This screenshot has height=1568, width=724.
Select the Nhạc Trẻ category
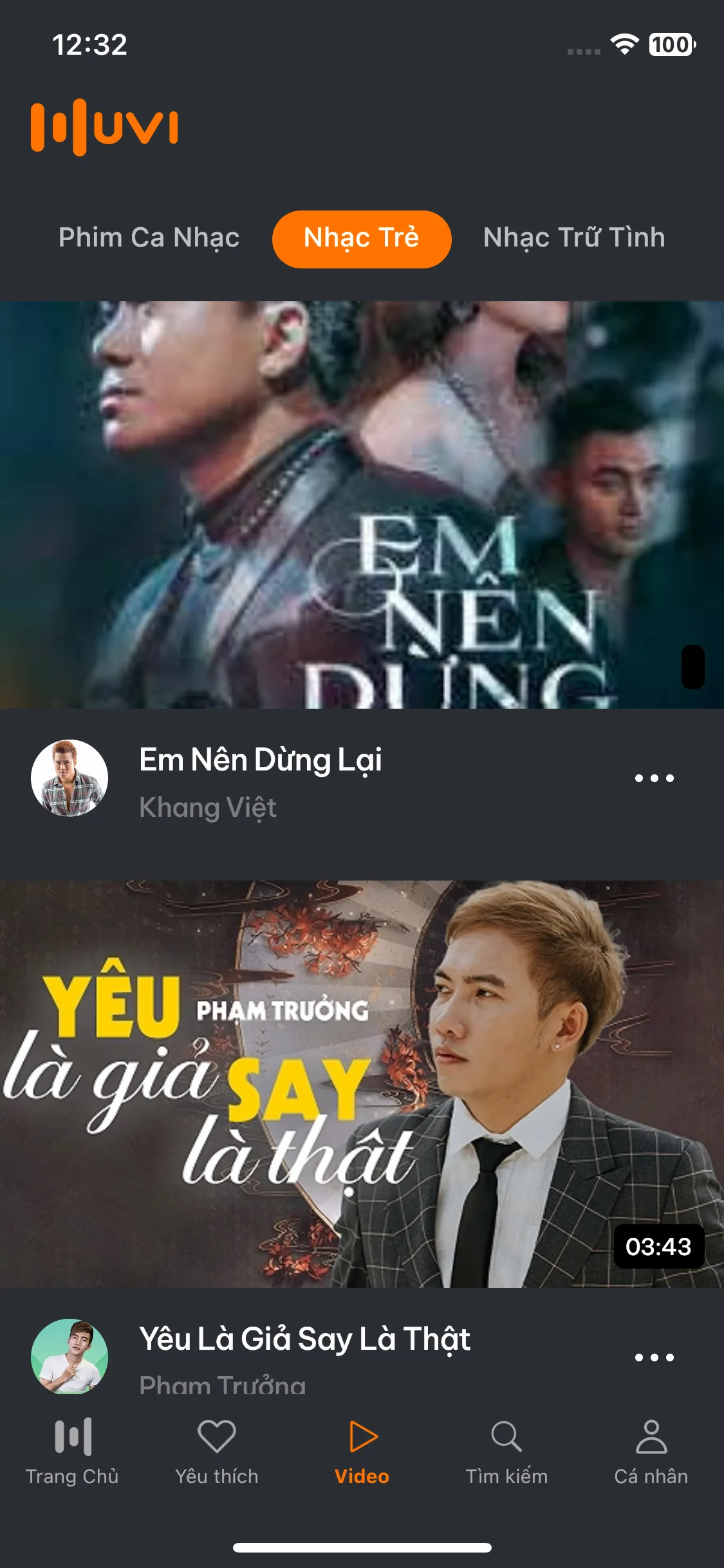point(362,239)
